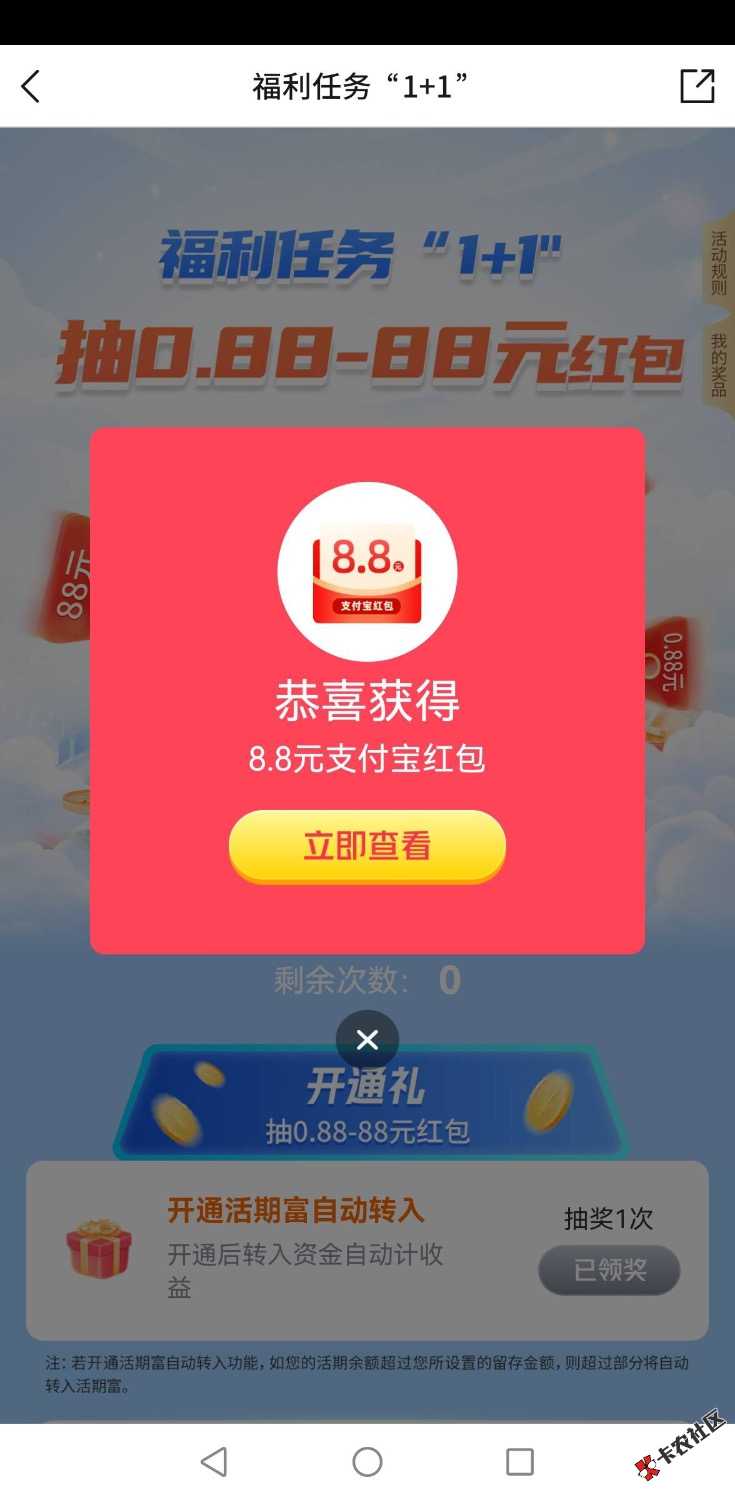Go back with the header arrow
The image size is (735, 1500).
[31, 87]
